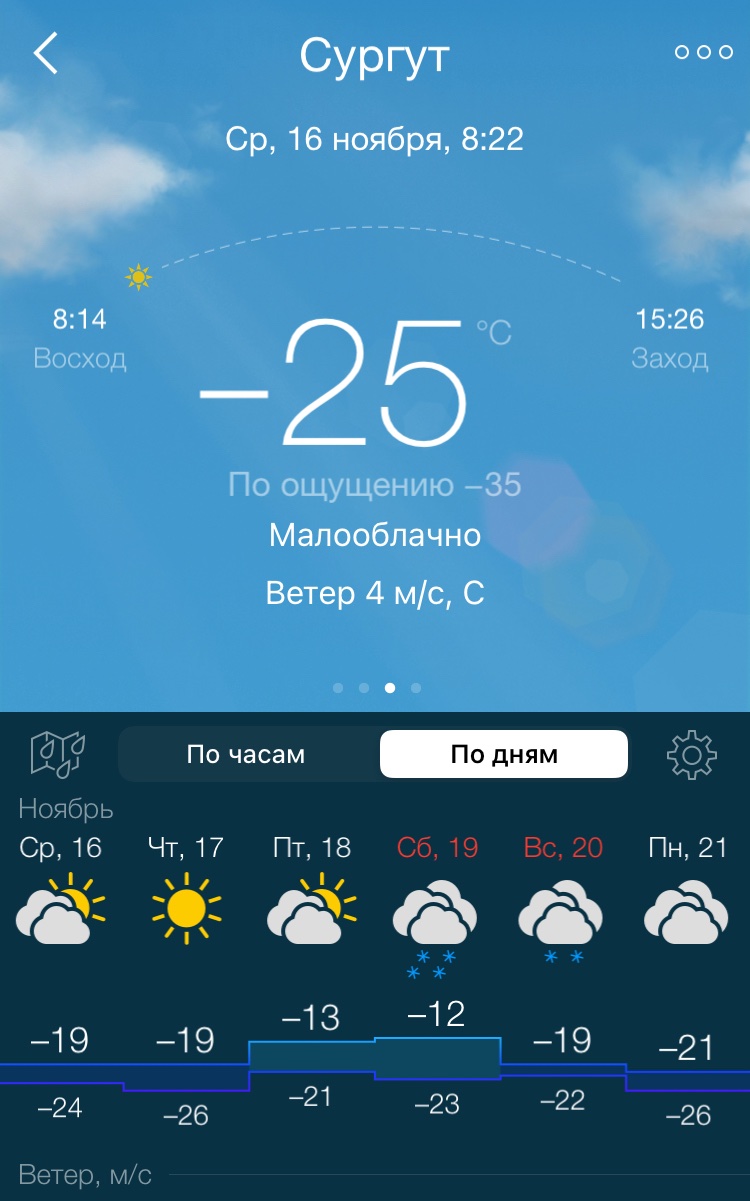Select the По дням tab
The height and width of the screenshot is (1201, 750).
point(504,754)
